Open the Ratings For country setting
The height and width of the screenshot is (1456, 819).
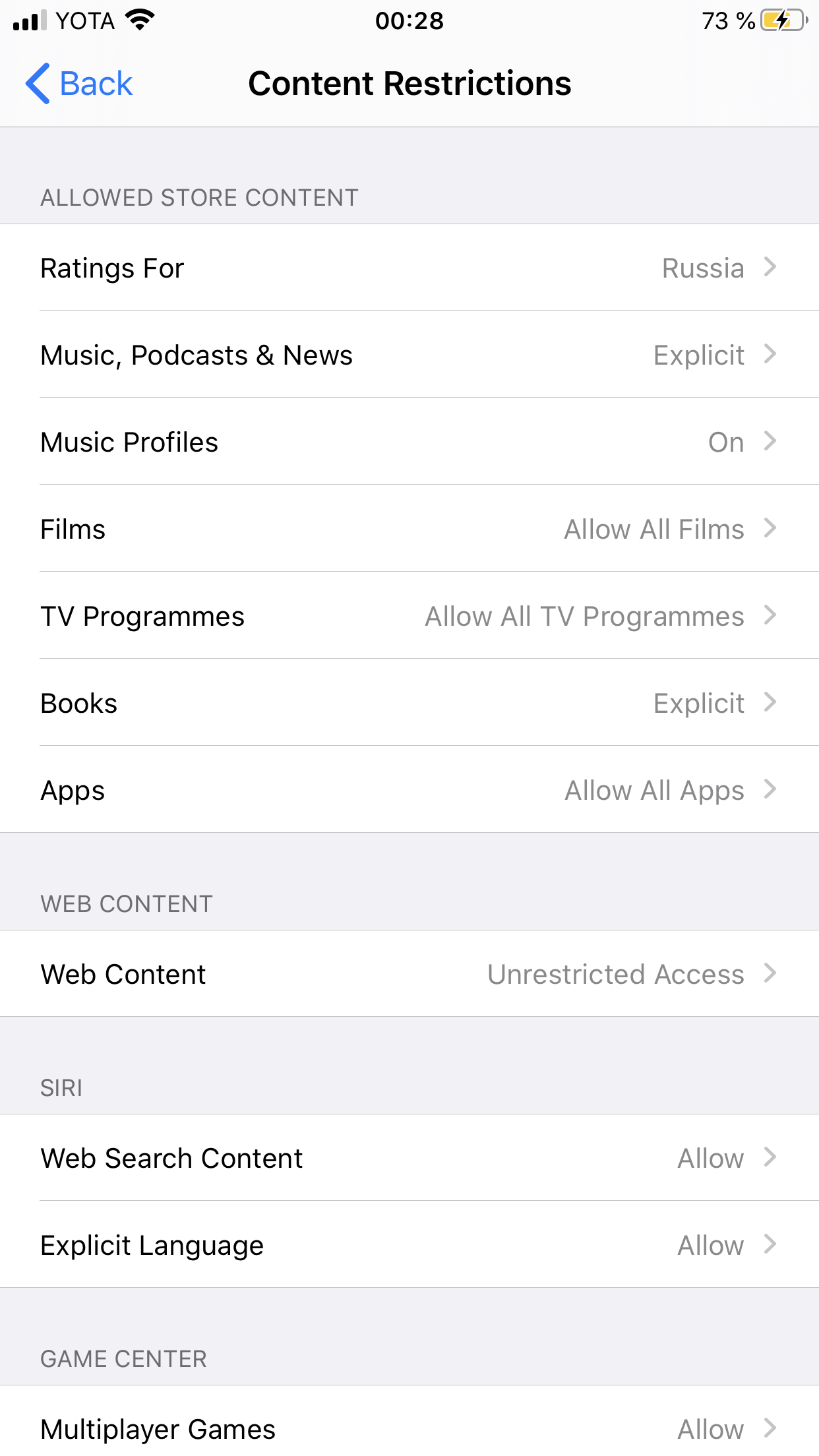(409, 268)
